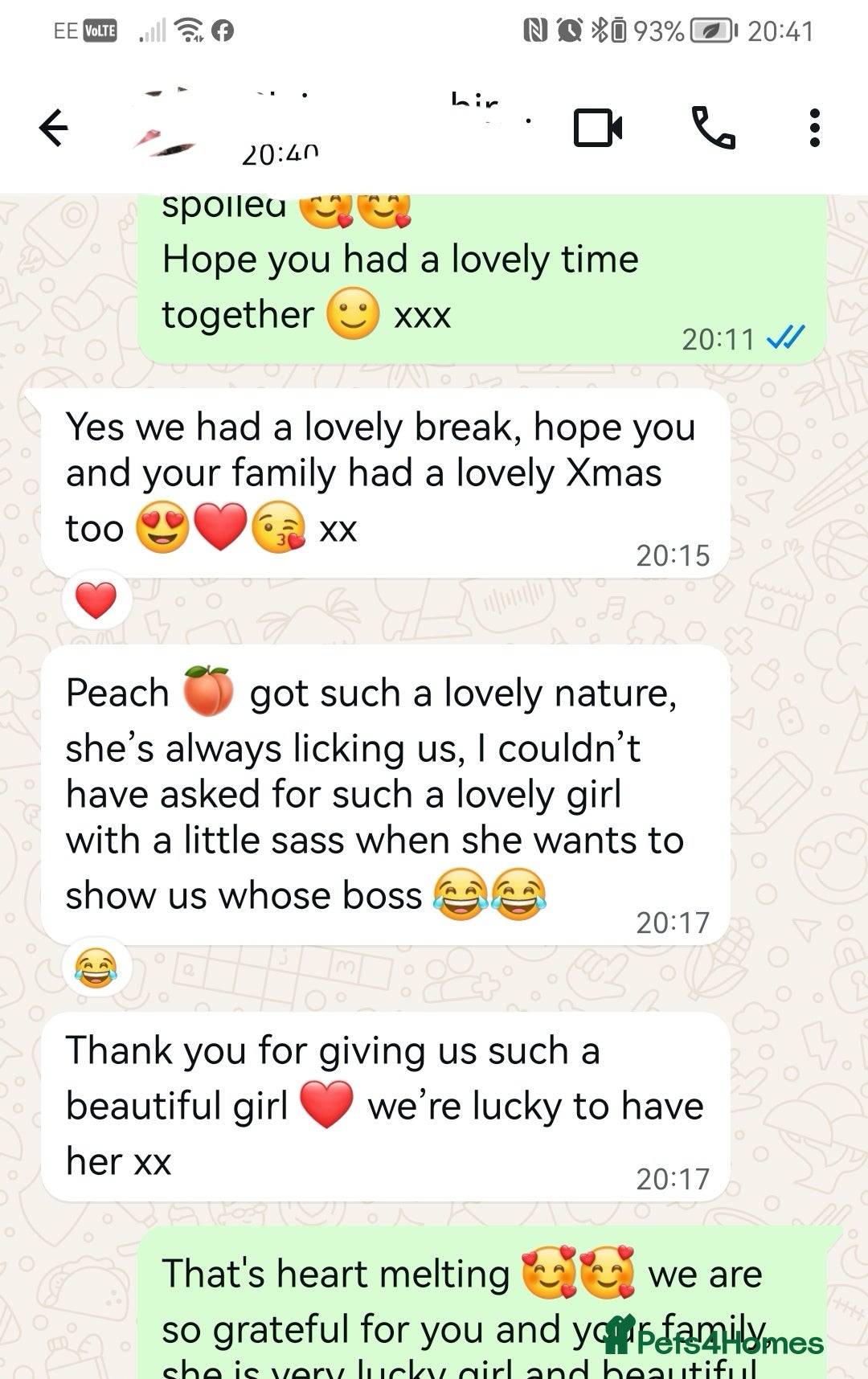The width and height of the screenshot is (868, 1379).
Task: Open the three-dot overflow menu
Action: coord(814,128)
